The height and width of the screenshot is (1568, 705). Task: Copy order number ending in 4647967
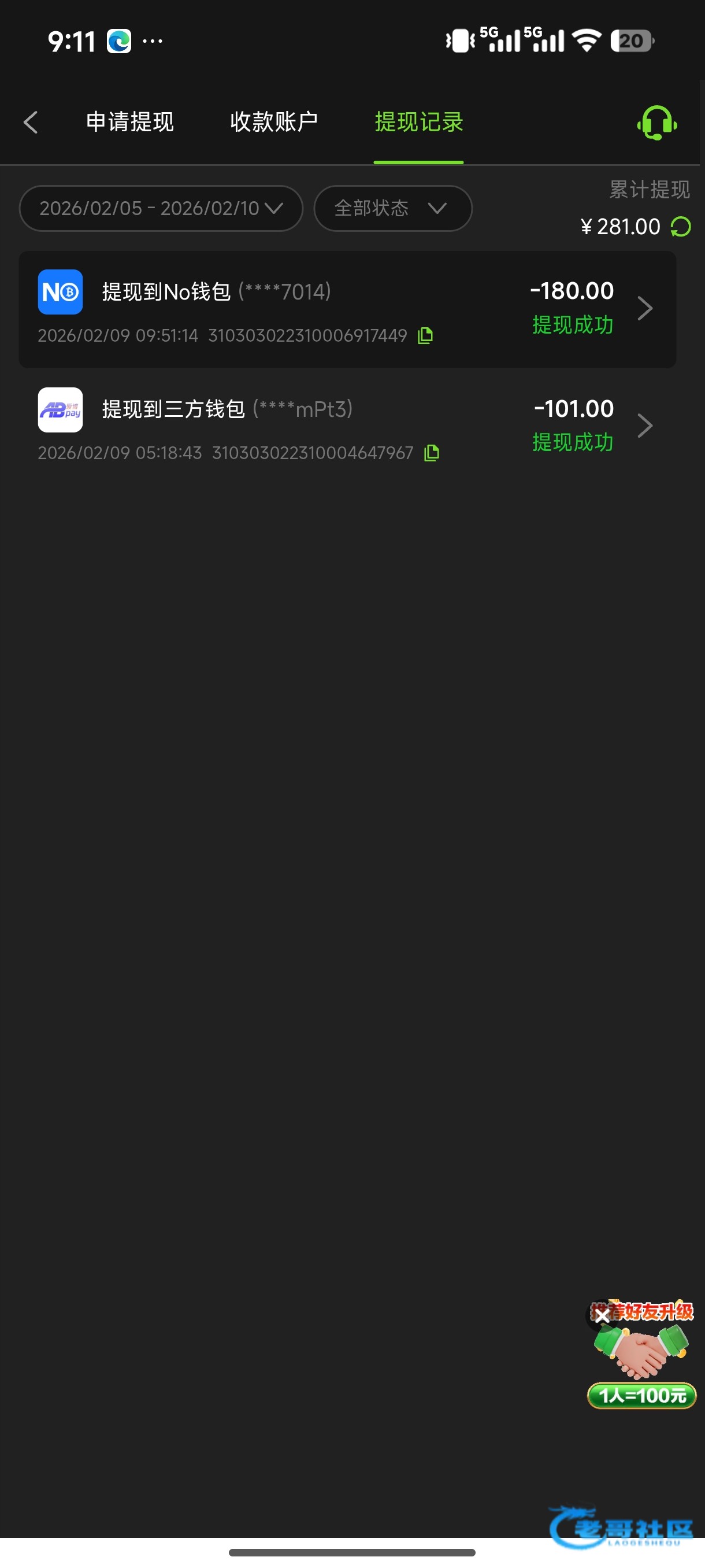tap(432, 453)
